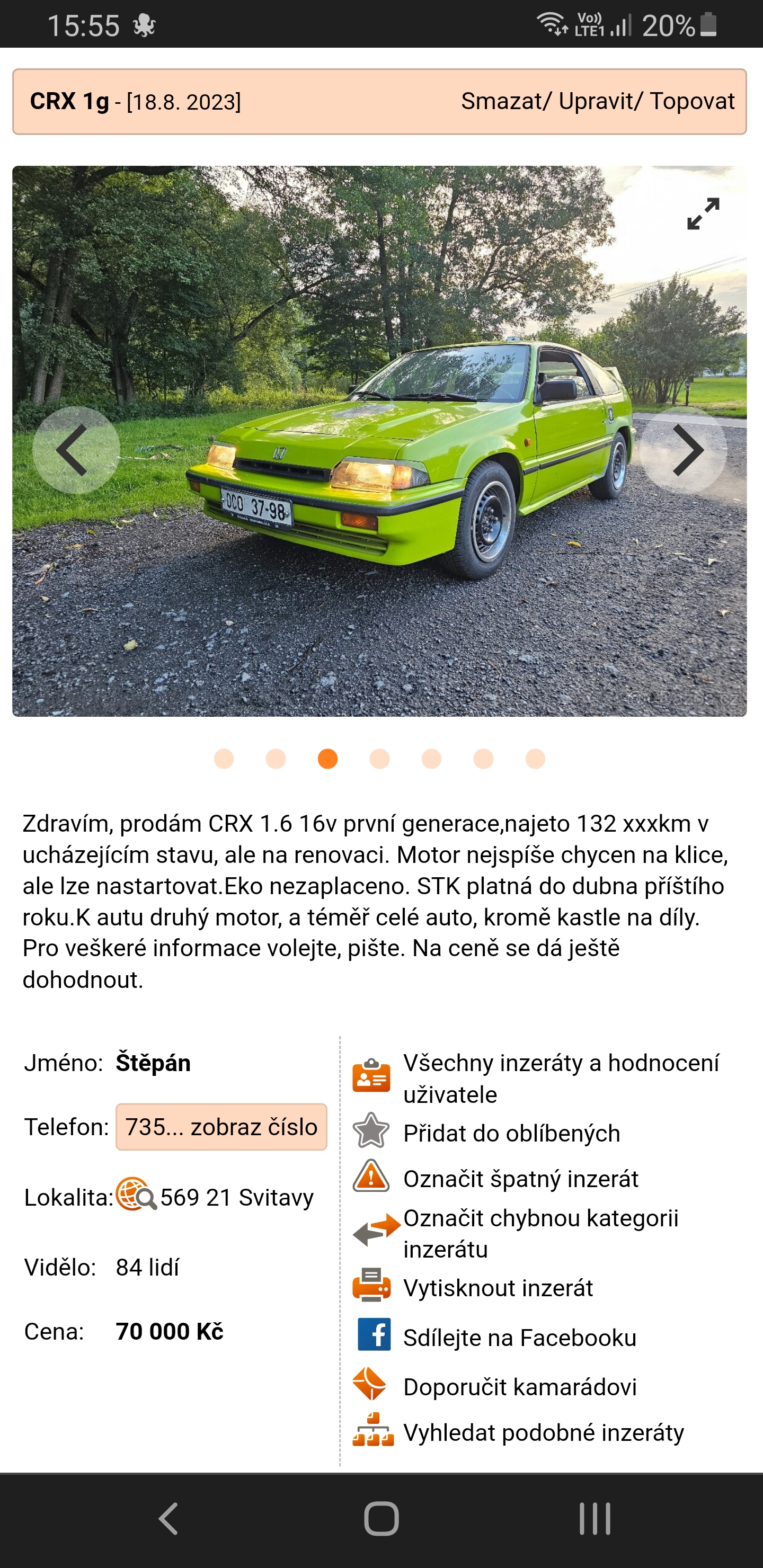Add this ad to favorites
The width and height of the screenshot is (763, 1568).
click(x=511, y=1134)
